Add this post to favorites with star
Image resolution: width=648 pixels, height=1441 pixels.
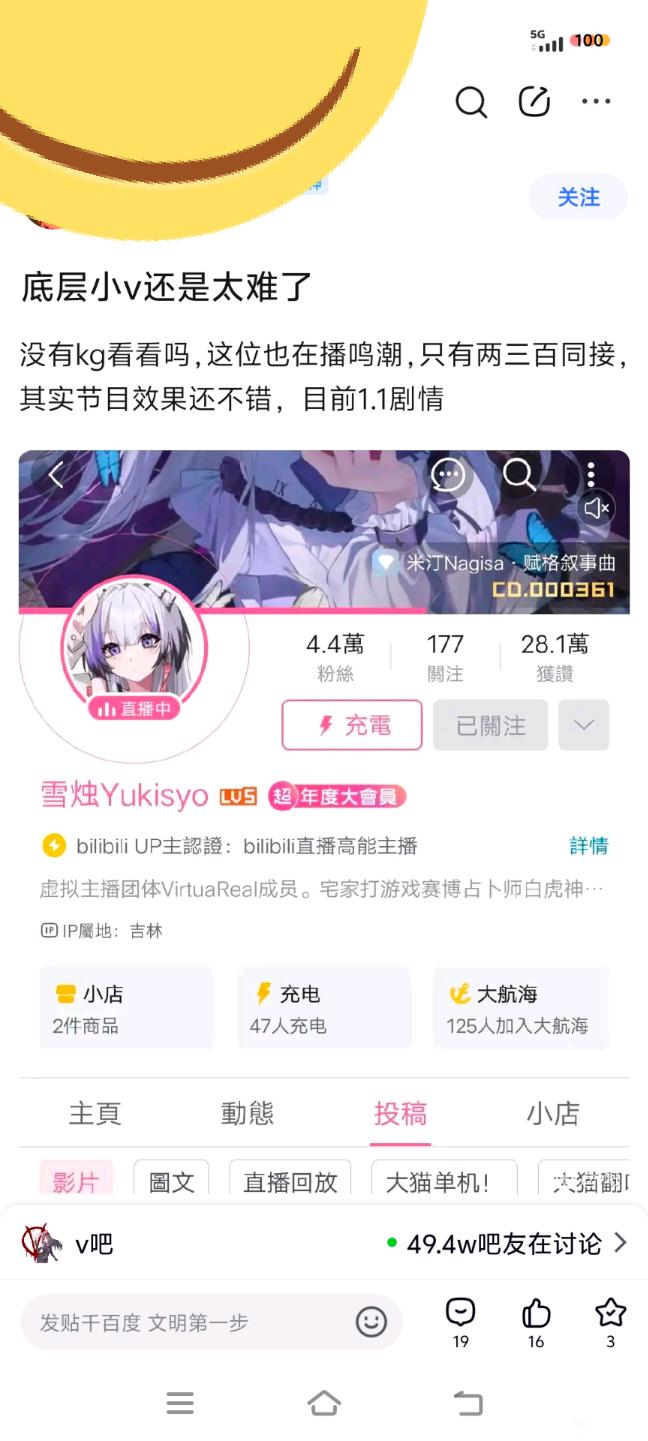[x=610, y=1321]
